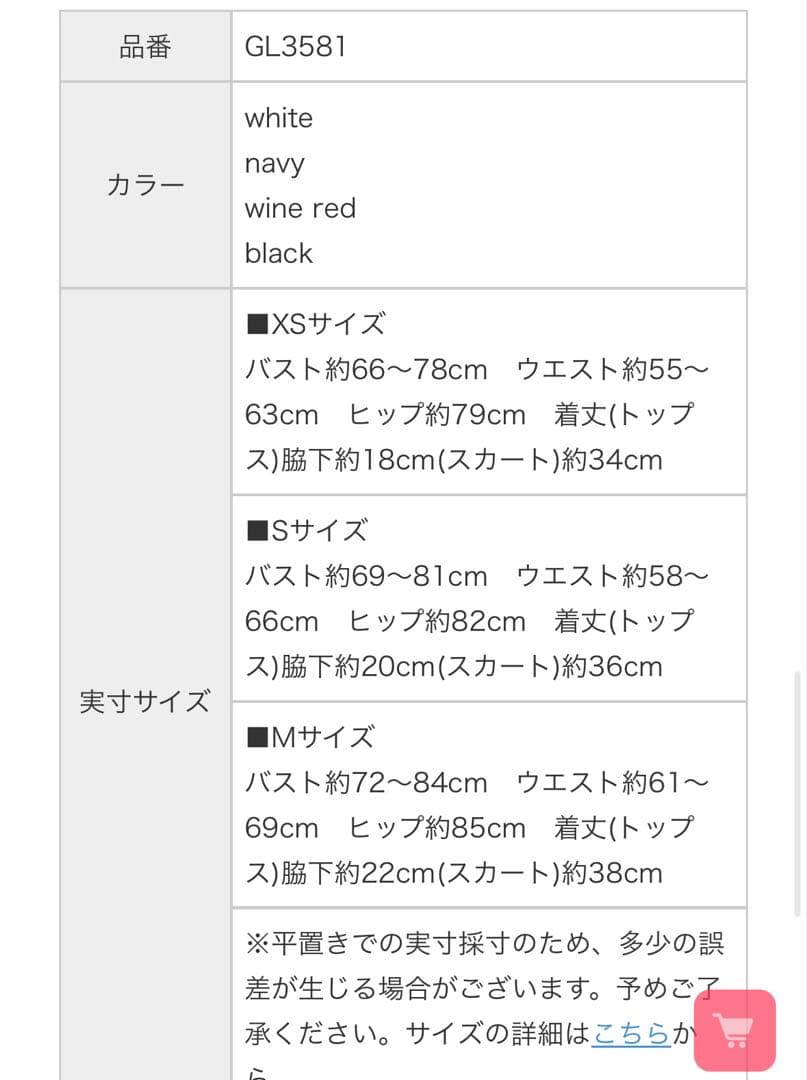
Task: Open the floating shopping cart button
Action: 735,1030
